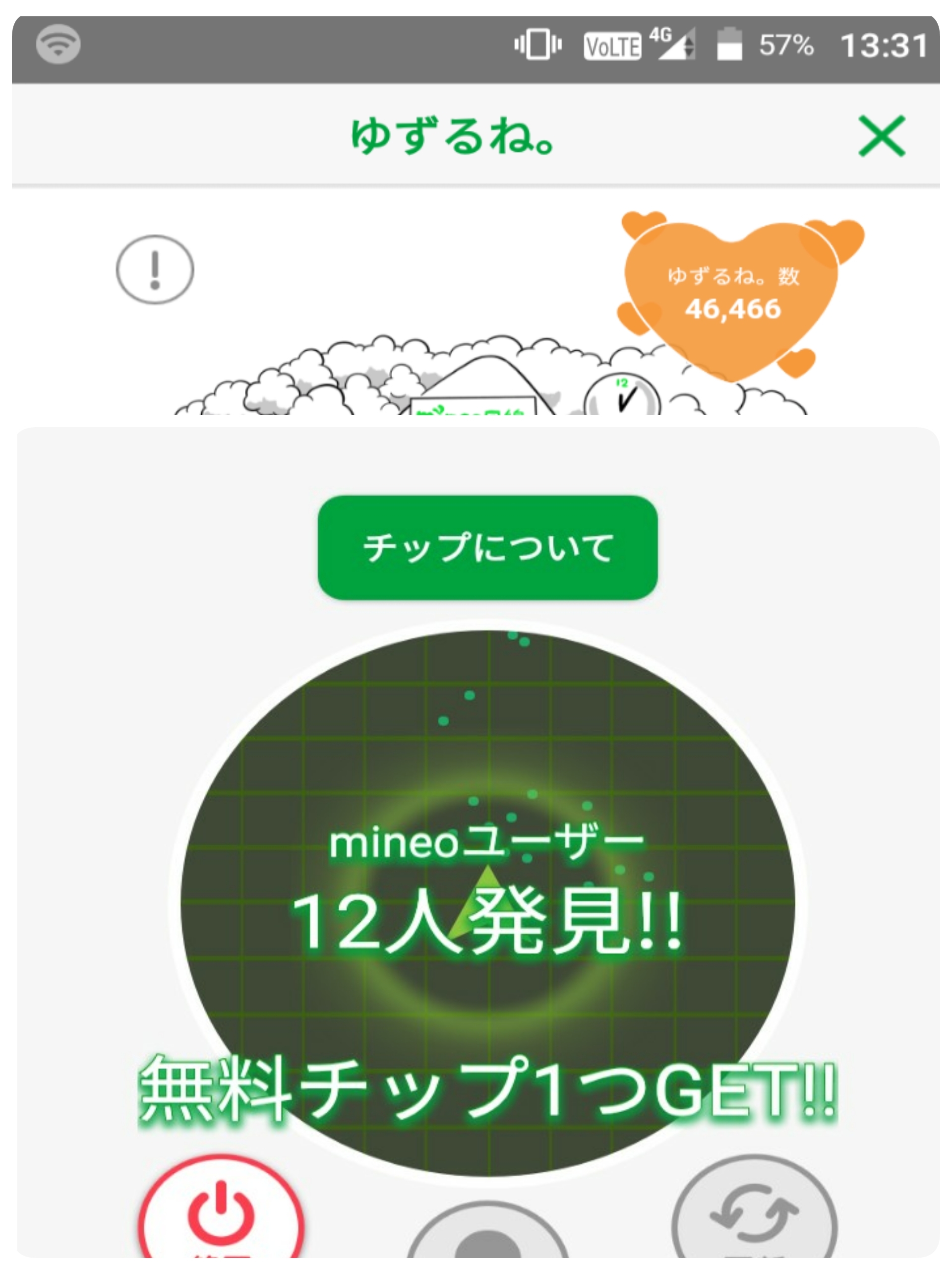Tap the gray center circle button
Image resolution: width=952 pixels, height=1270 pixels.
click(x=488, y=1229)
